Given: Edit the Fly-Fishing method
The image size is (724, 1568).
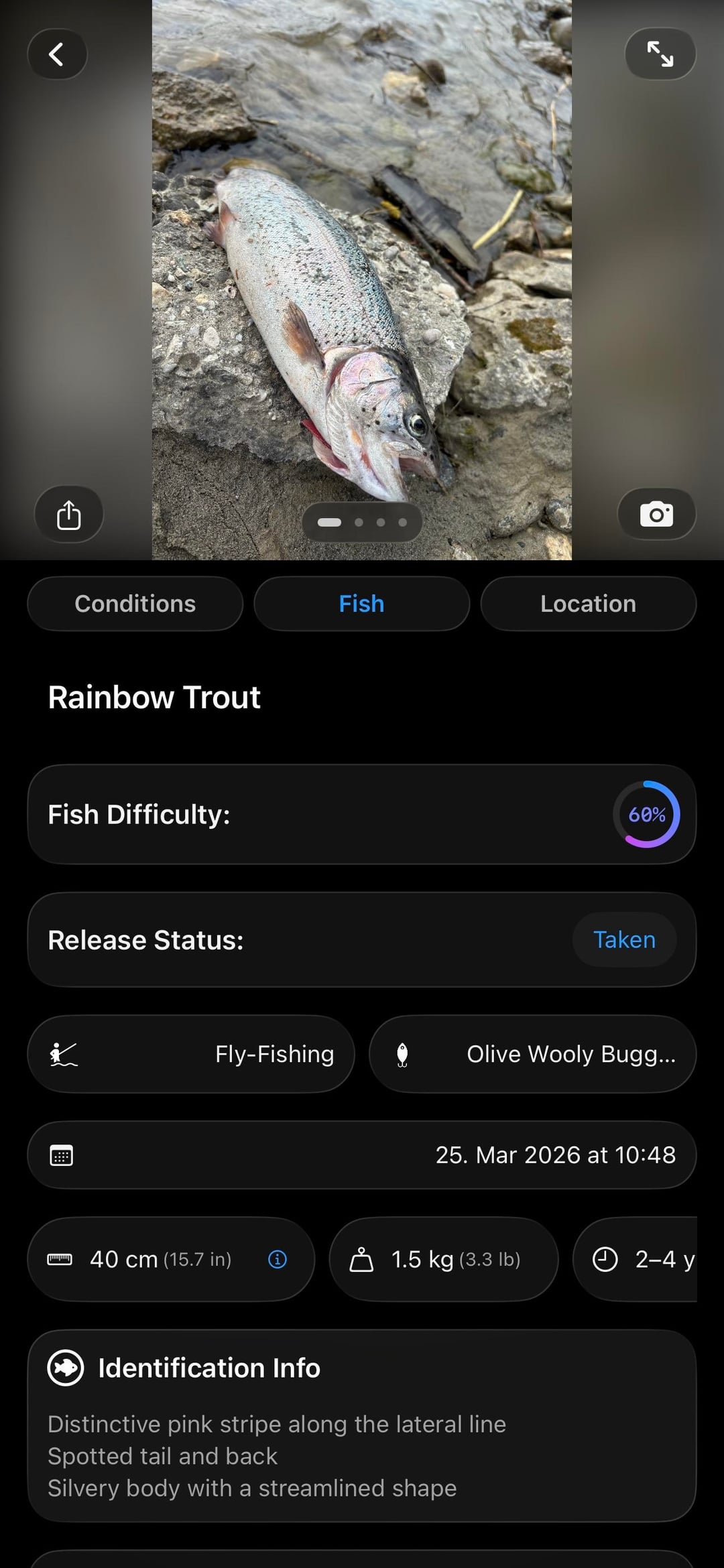Looking at the screenshot, I should coord(191,1054).
